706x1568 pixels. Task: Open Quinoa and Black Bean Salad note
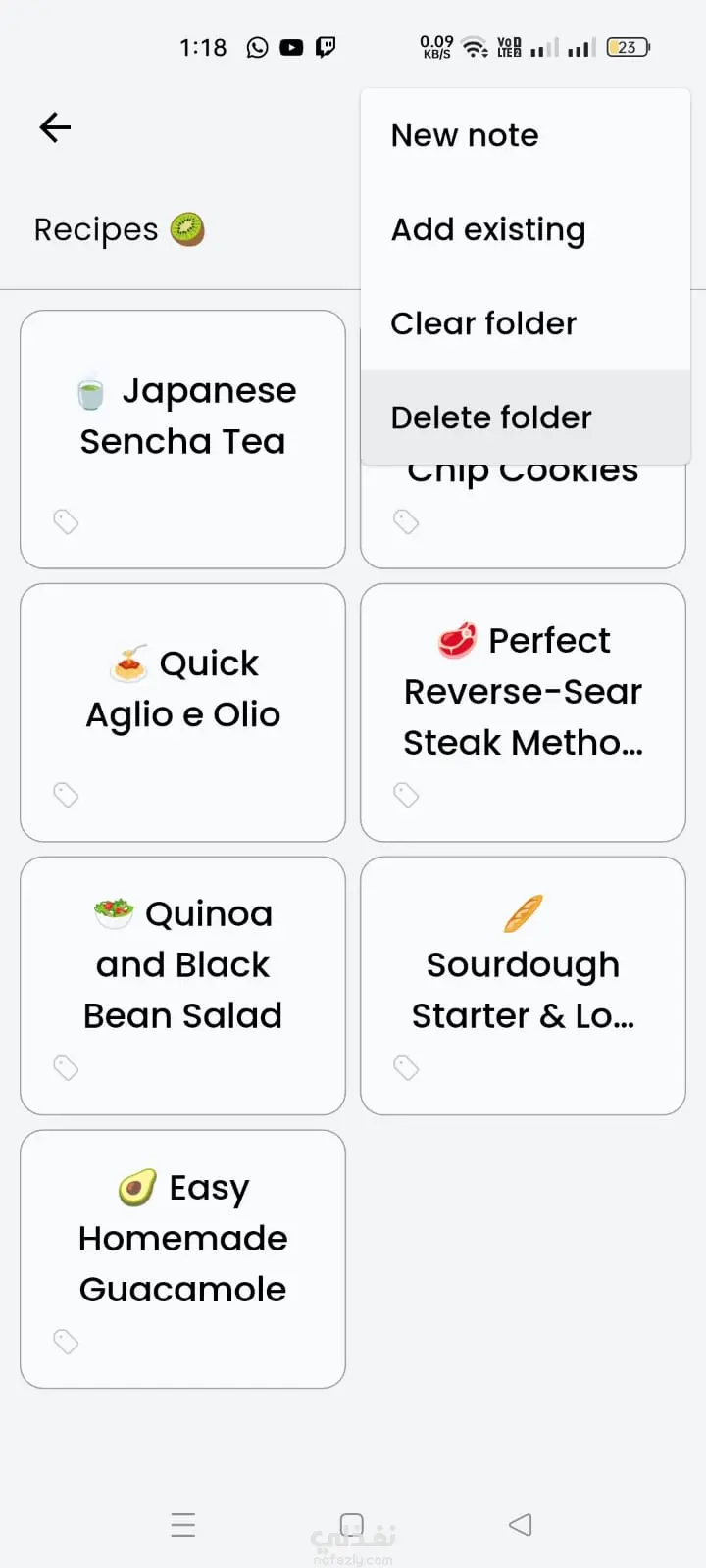pos(183,965)
